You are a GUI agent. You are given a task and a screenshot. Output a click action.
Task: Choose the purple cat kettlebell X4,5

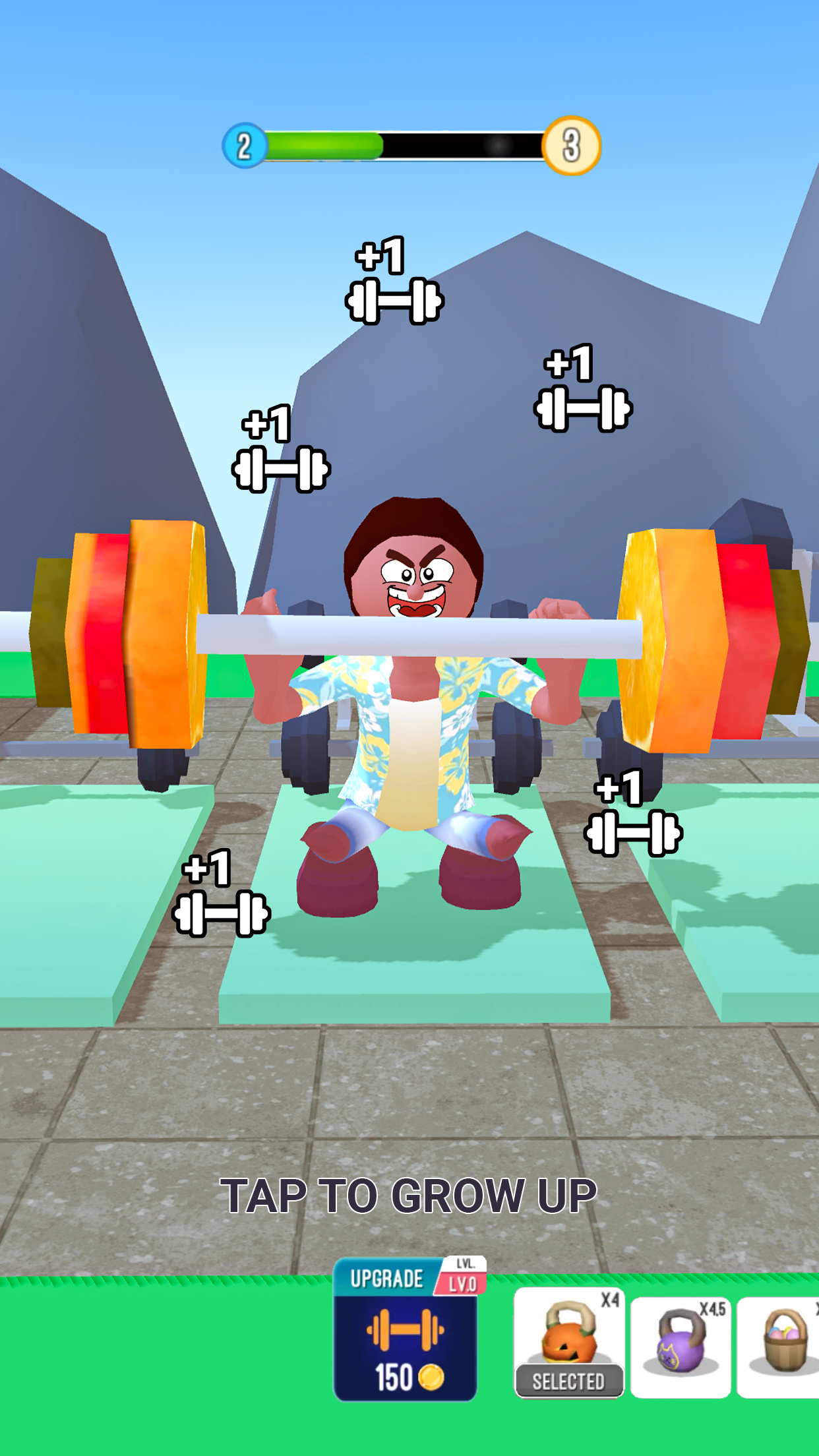(x=681, y=1347)
